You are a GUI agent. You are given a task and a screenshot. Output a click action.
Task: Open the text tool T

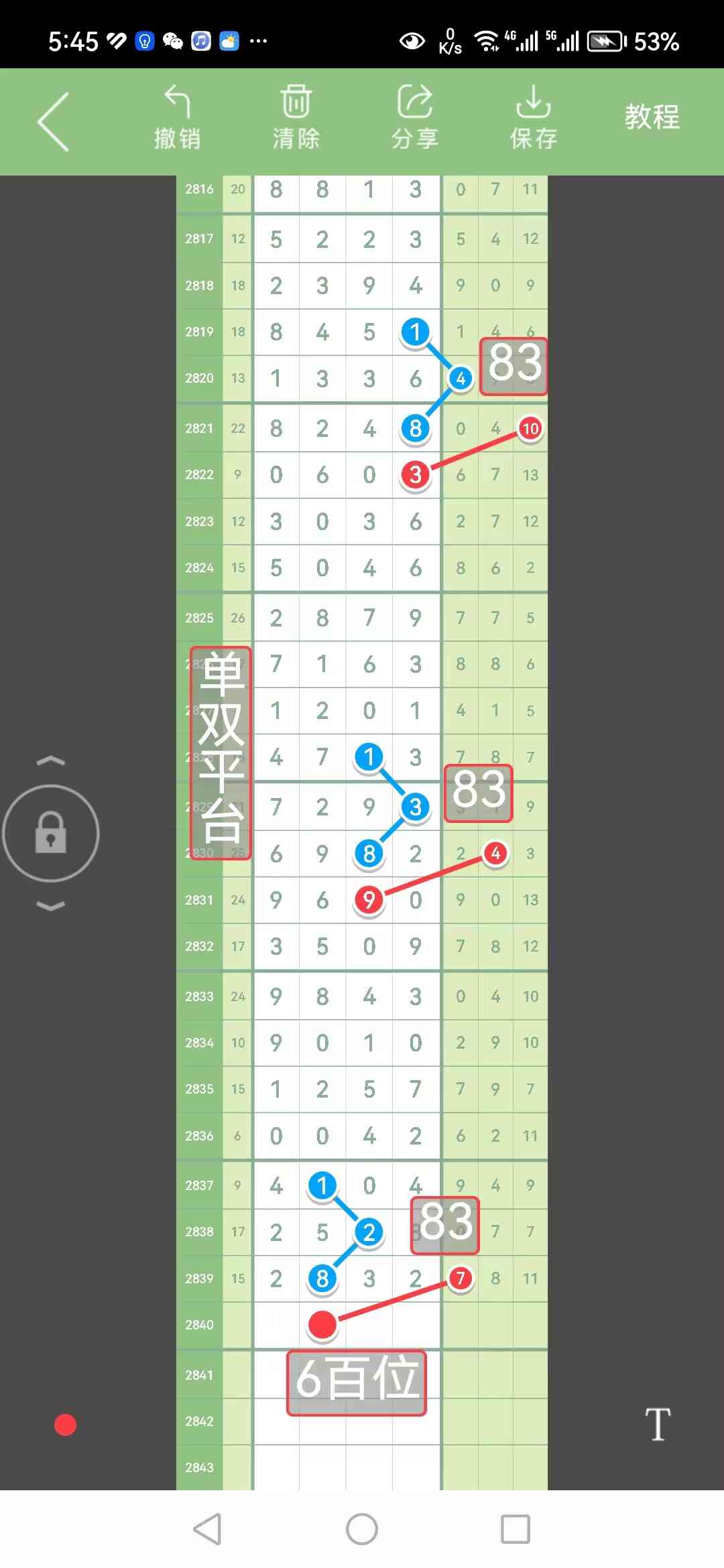pyautogui.click(x=658, y=1424)
